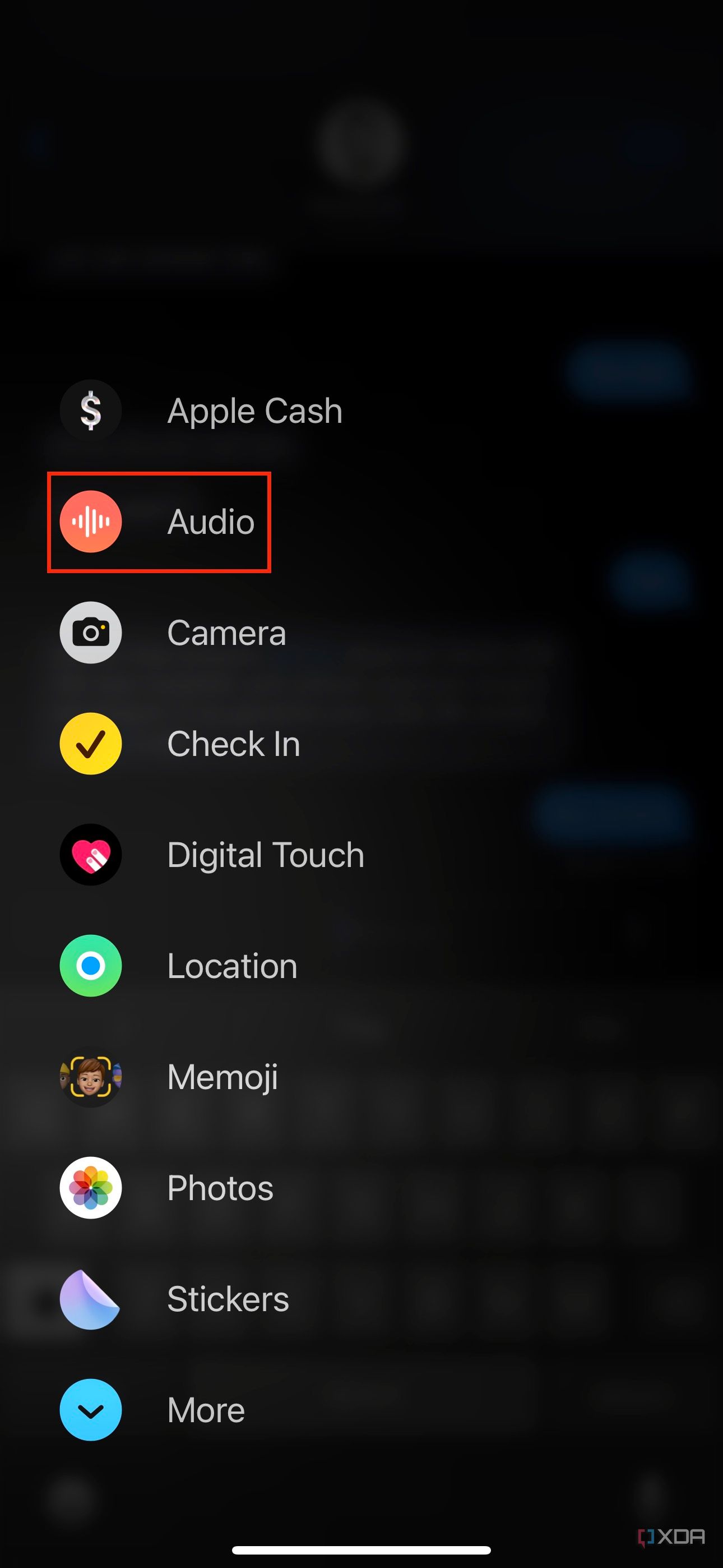
Task: Open the Memoji face icon
Action: pos(90,1076)
